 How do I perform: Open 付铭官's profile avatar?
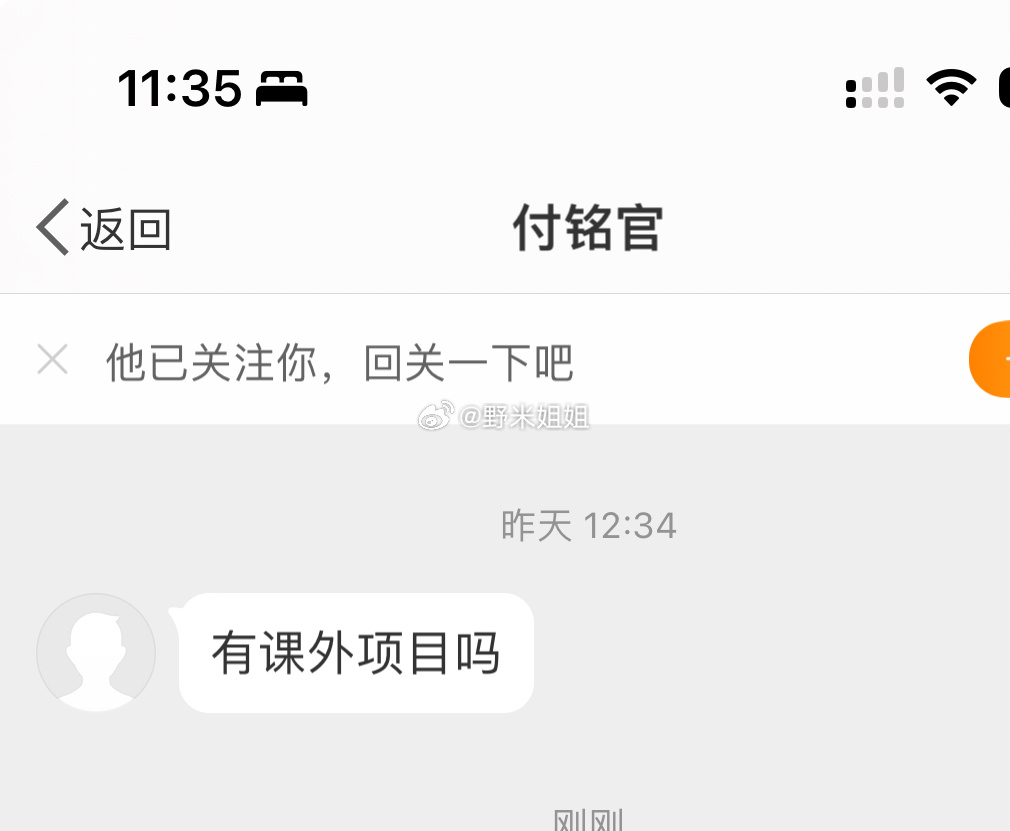click(x=96, y=653)
